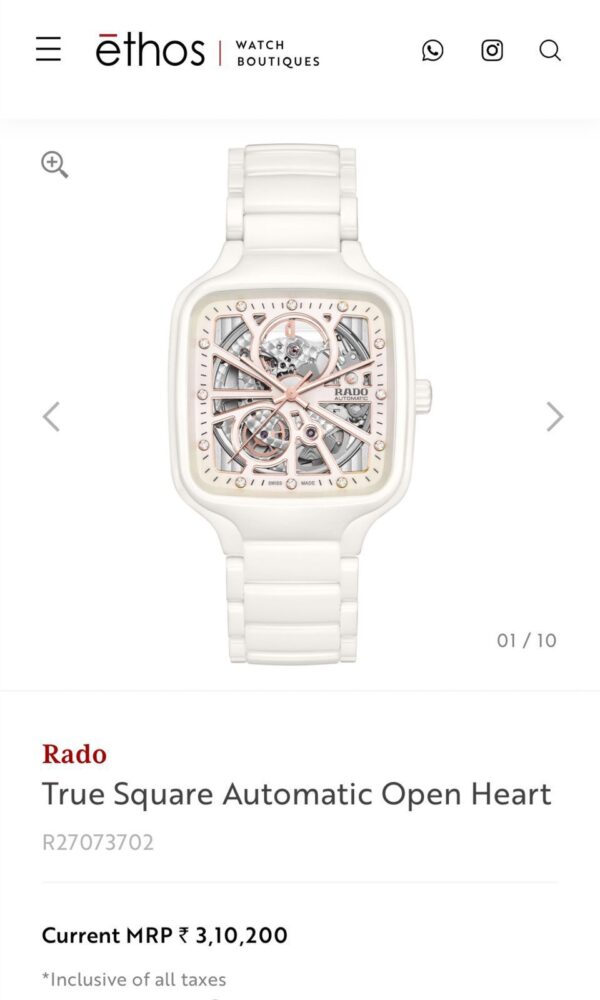Zoom into the watch image
Image resolution: width=600 pixels, height=1000 pixels.
(x=54, y=165)
